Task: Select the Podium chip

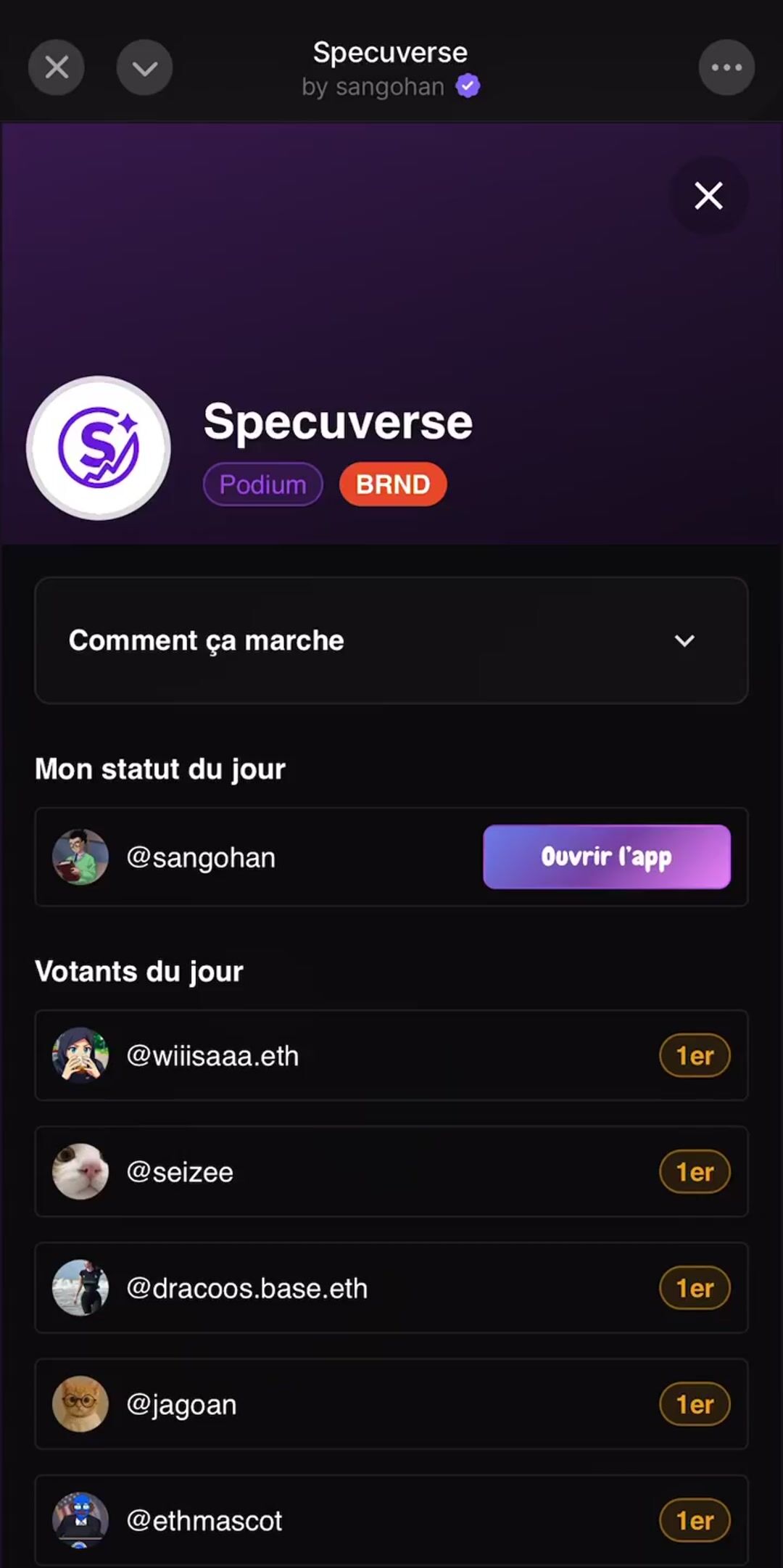Action: pos(262,484)
